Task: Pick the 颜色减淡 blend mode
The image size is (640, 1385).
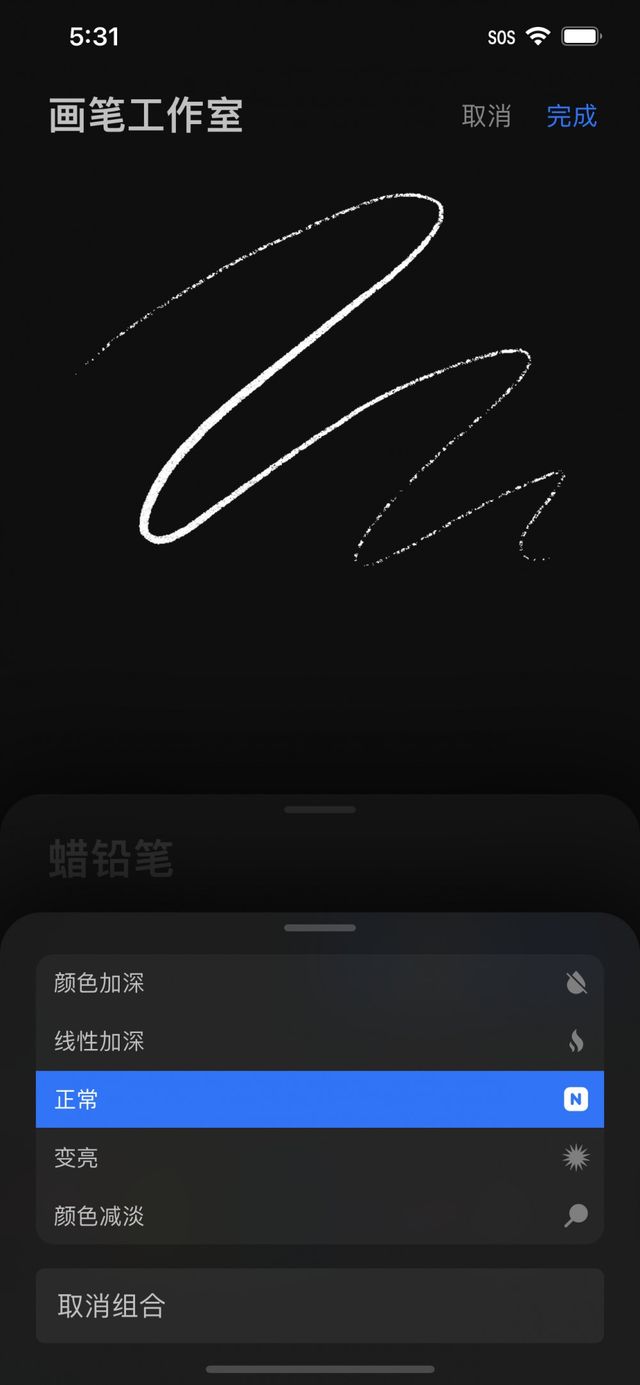Action: point(319,1216)
